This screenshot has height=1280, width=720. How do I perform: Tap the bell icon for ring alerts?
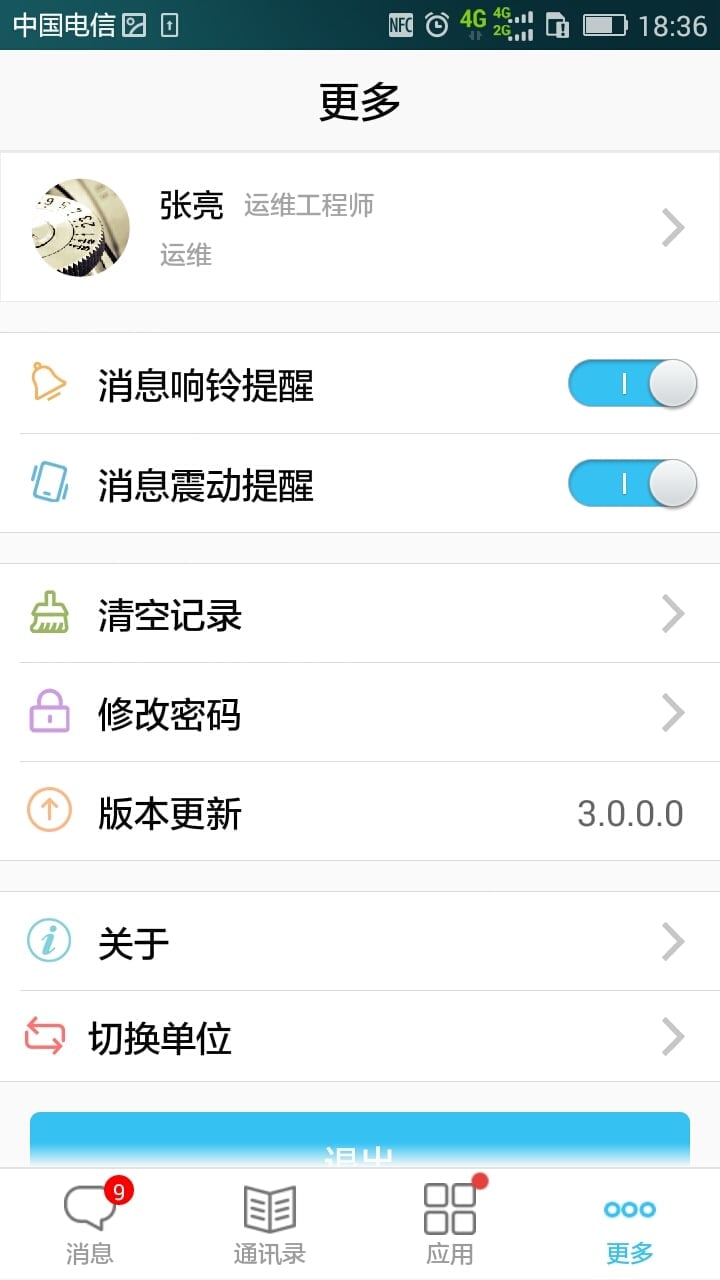point(49,382)
